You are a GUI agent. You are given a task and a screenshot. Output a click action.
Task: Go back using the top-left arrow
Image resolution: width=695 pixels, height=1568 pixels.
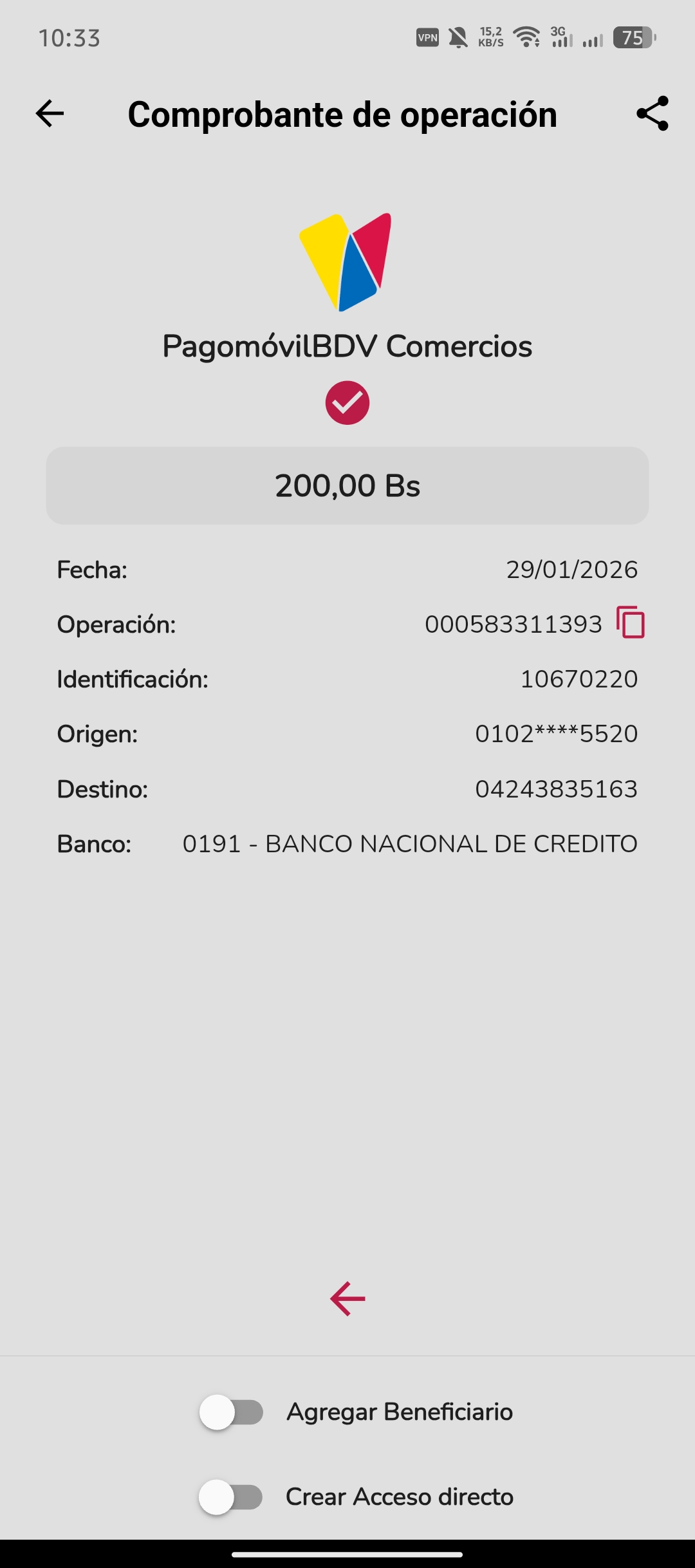tap(50, 114)
